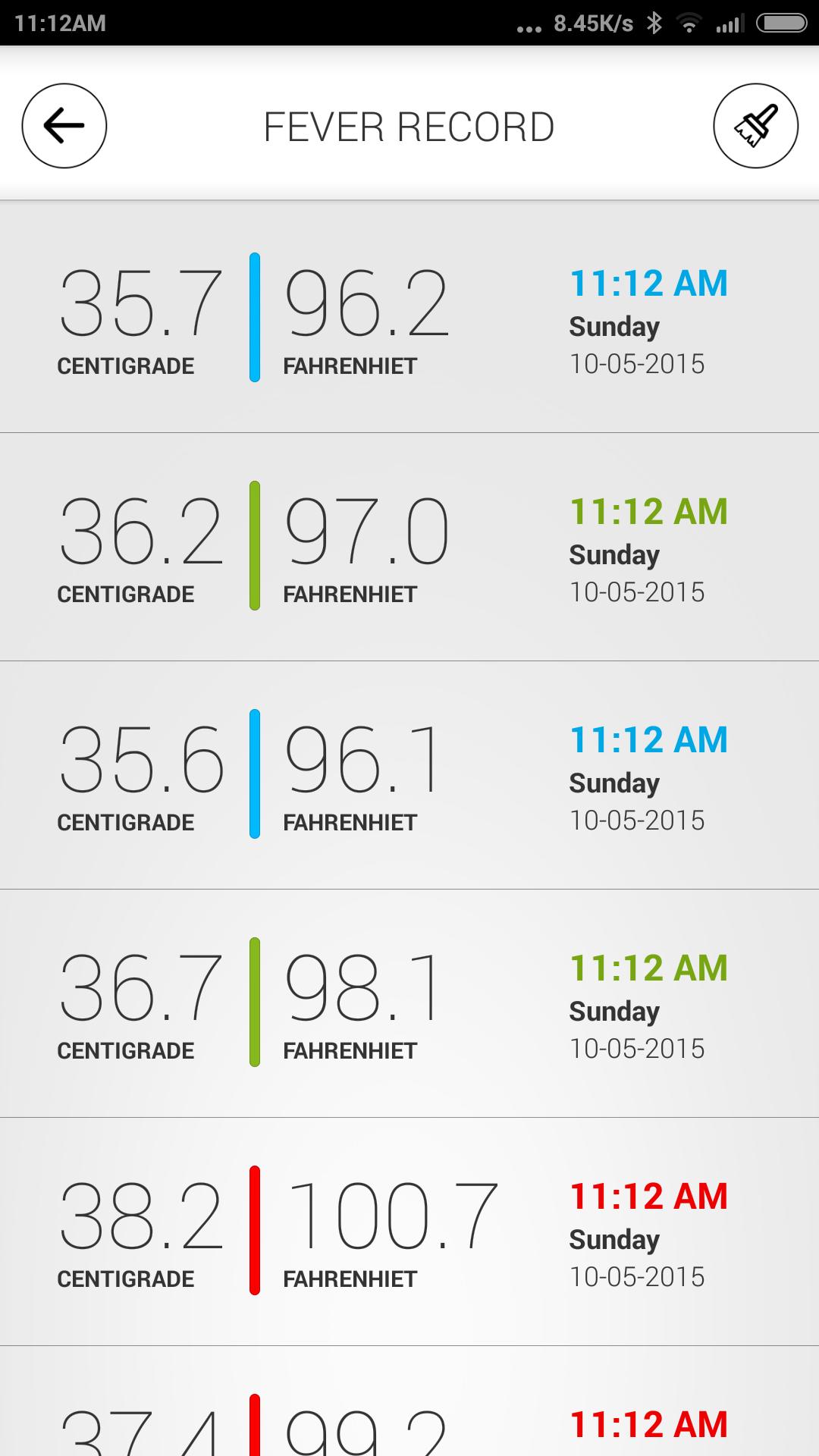Tap the red 11:12 AM timestamp

tap(649, 1197)
